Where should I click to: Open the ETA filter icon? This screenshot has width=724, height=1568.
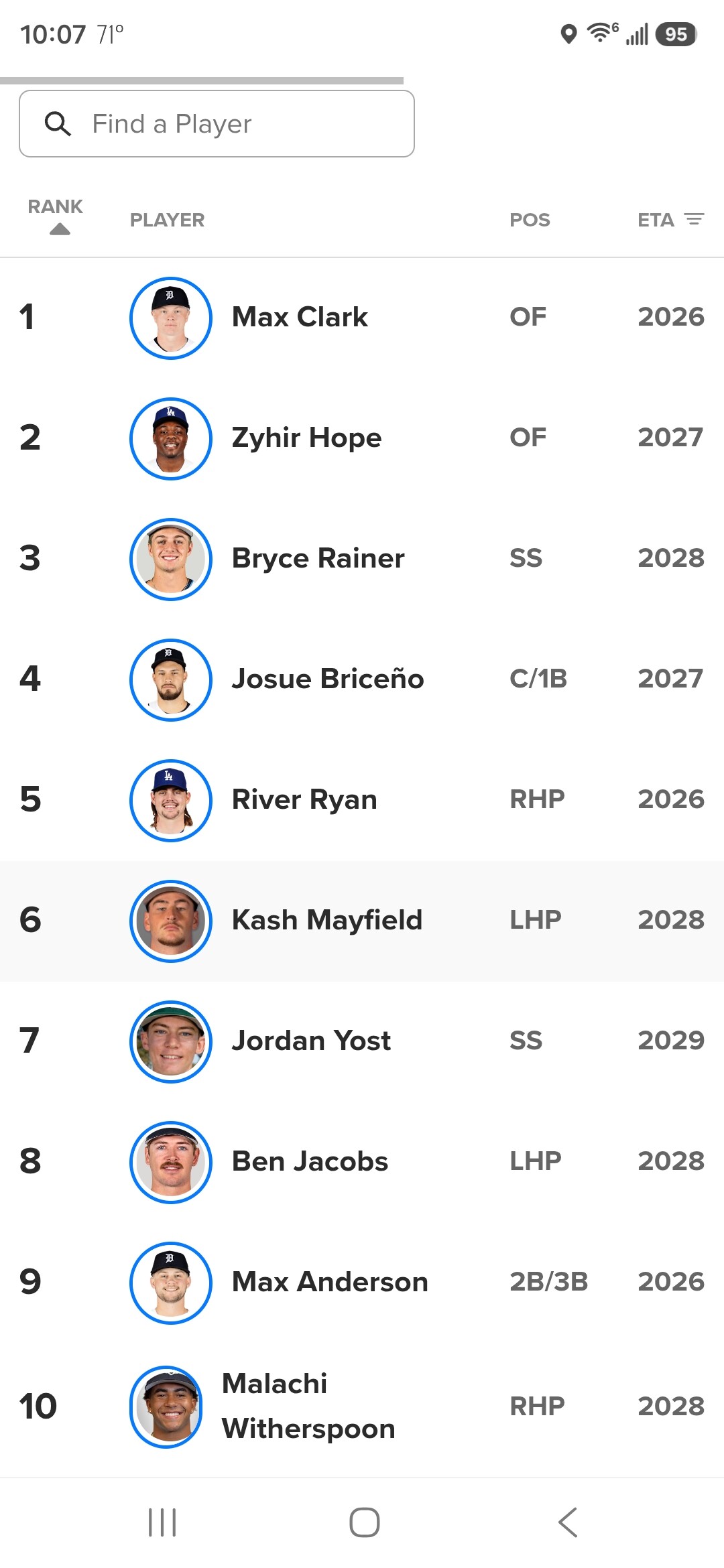coord(694,219)
